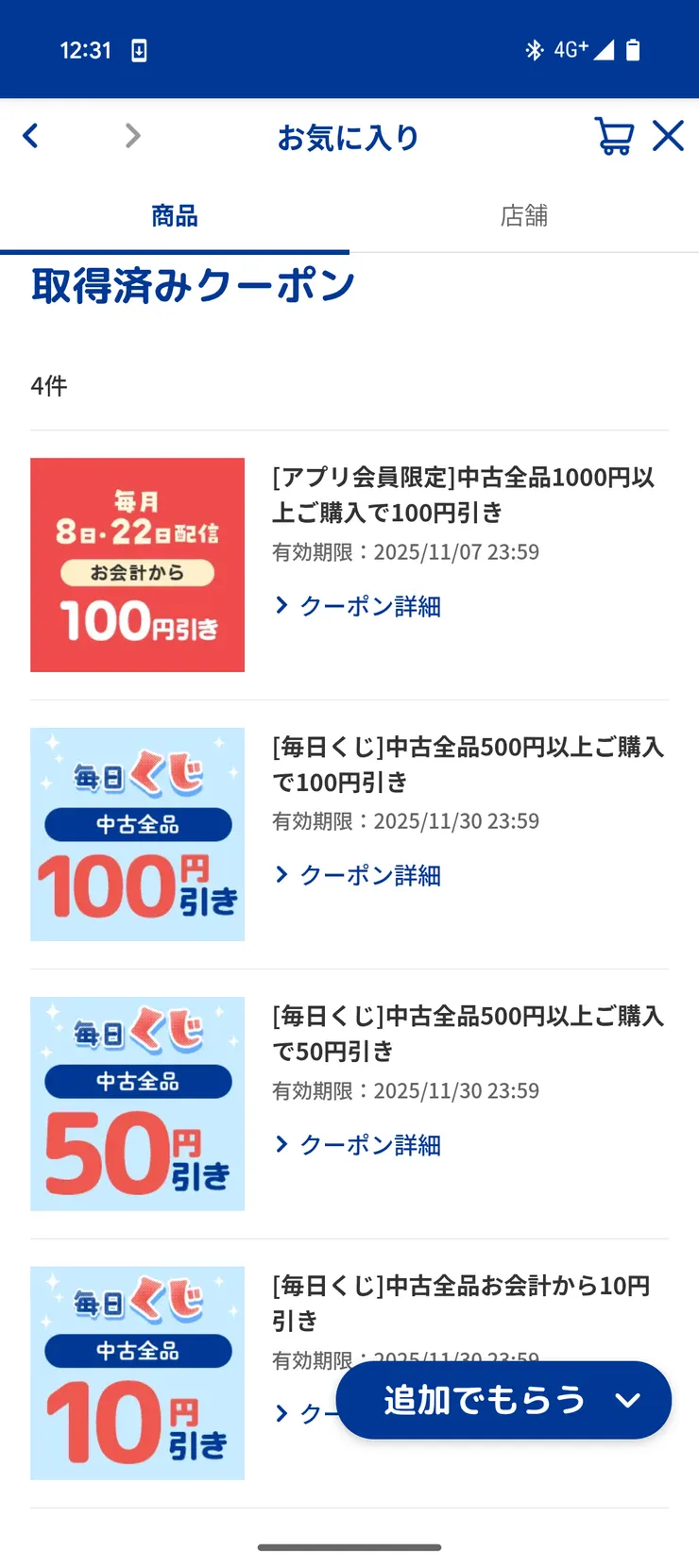
Task: Tap the 毎月8日・22日配信 coupon thumbnail
Action: tap(137, 565)
